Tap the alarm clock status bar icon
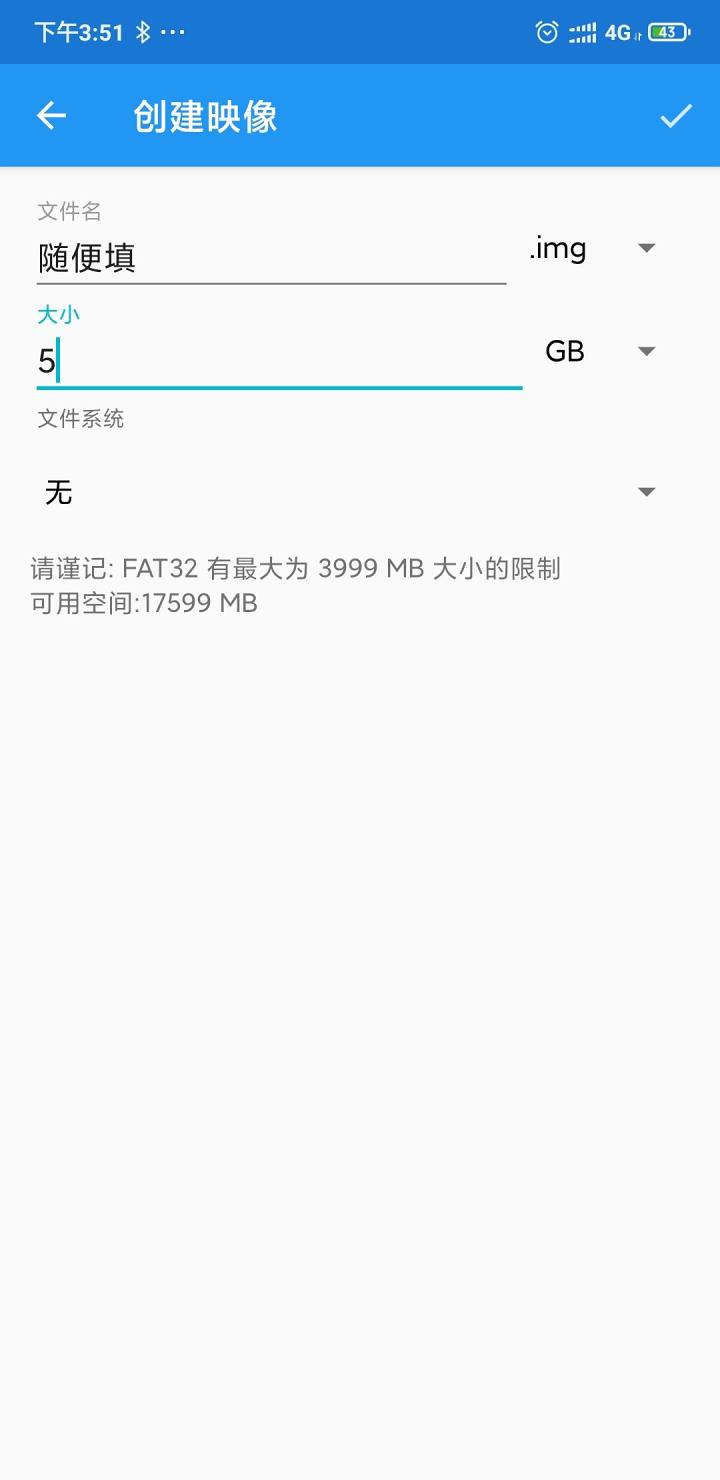The image size is (720, 1480). 546,32
